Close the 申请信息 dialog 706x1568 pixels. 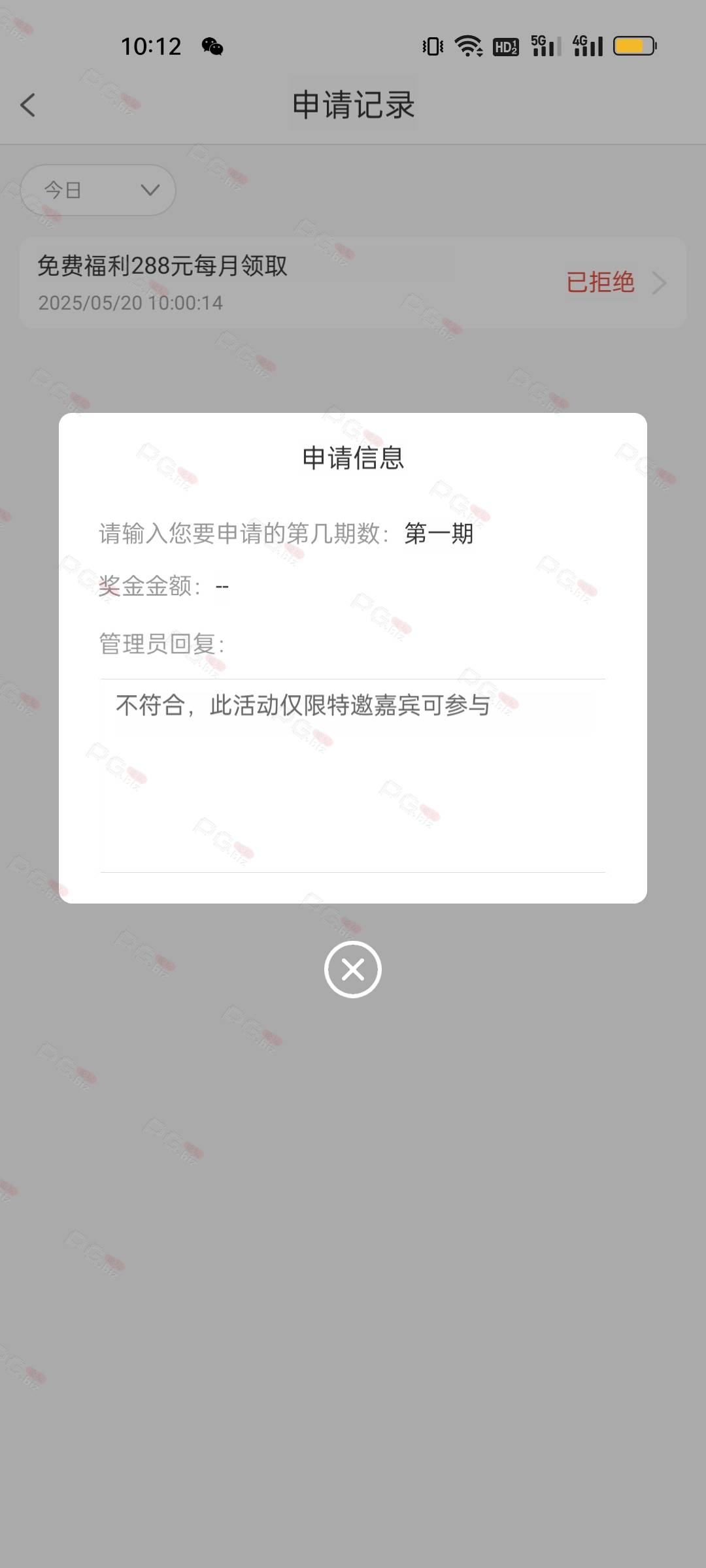353,969
